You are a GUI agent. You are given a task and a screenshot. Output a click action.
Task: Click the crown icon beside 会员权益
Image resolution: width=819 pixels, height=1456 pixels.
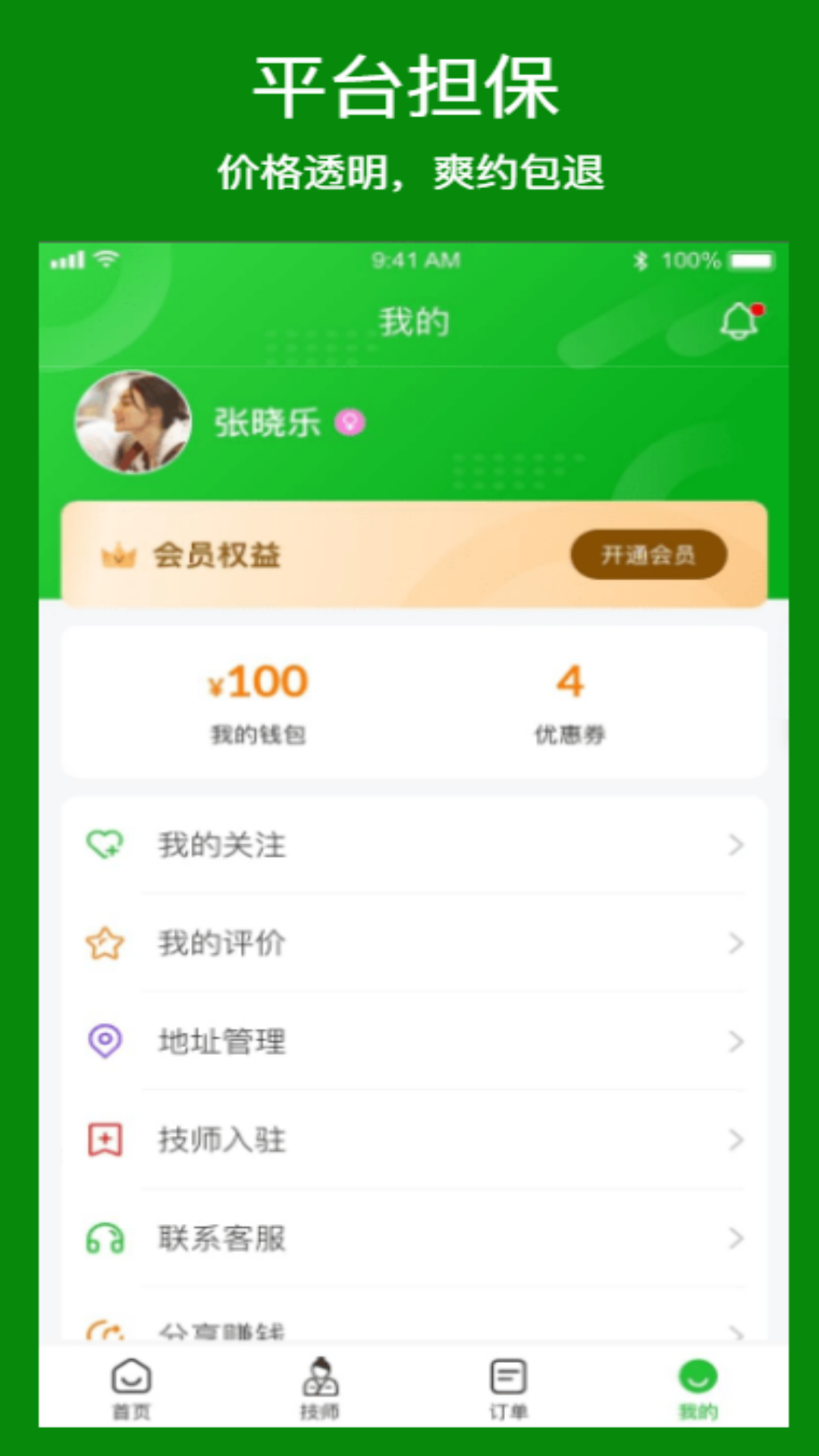click(x=120, y=555)
